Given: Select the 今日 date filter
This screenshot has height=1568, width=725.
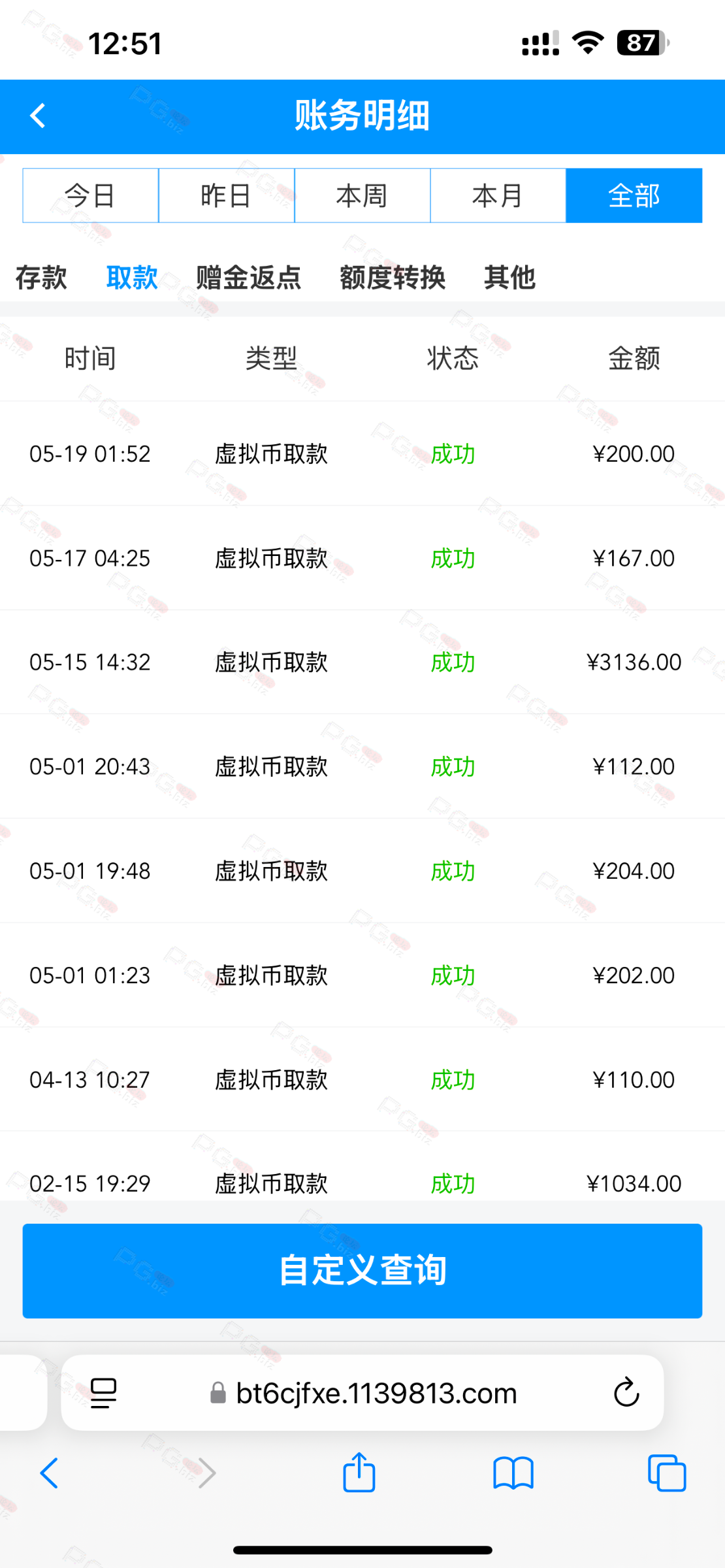Looking at the screenshot, I should point(91,195).
